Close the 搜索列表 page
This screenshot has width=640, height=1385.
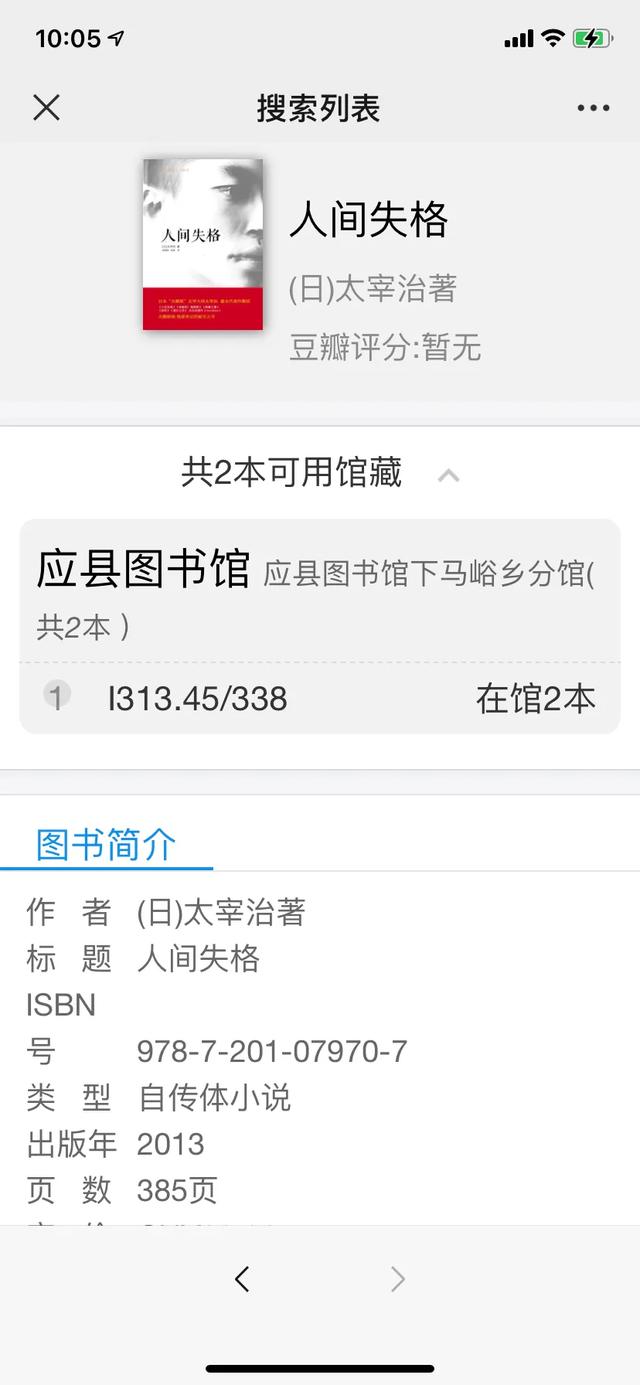coord(47,108)
